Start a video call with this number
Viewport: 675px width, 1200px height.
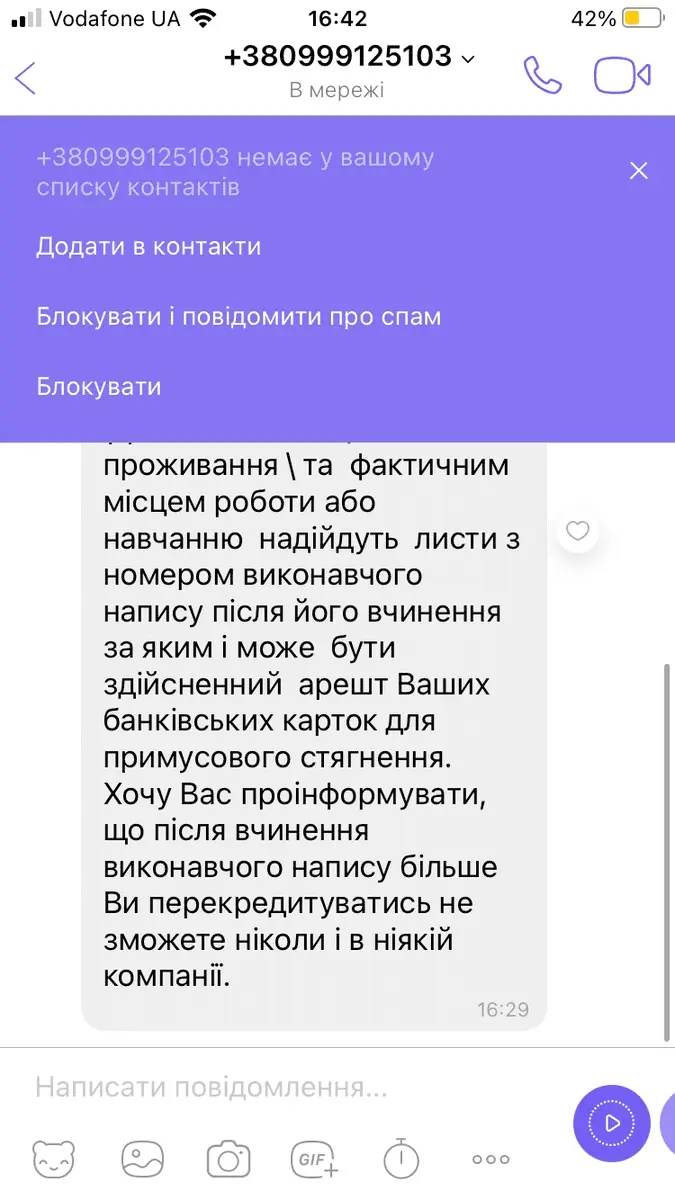point(622,76)
